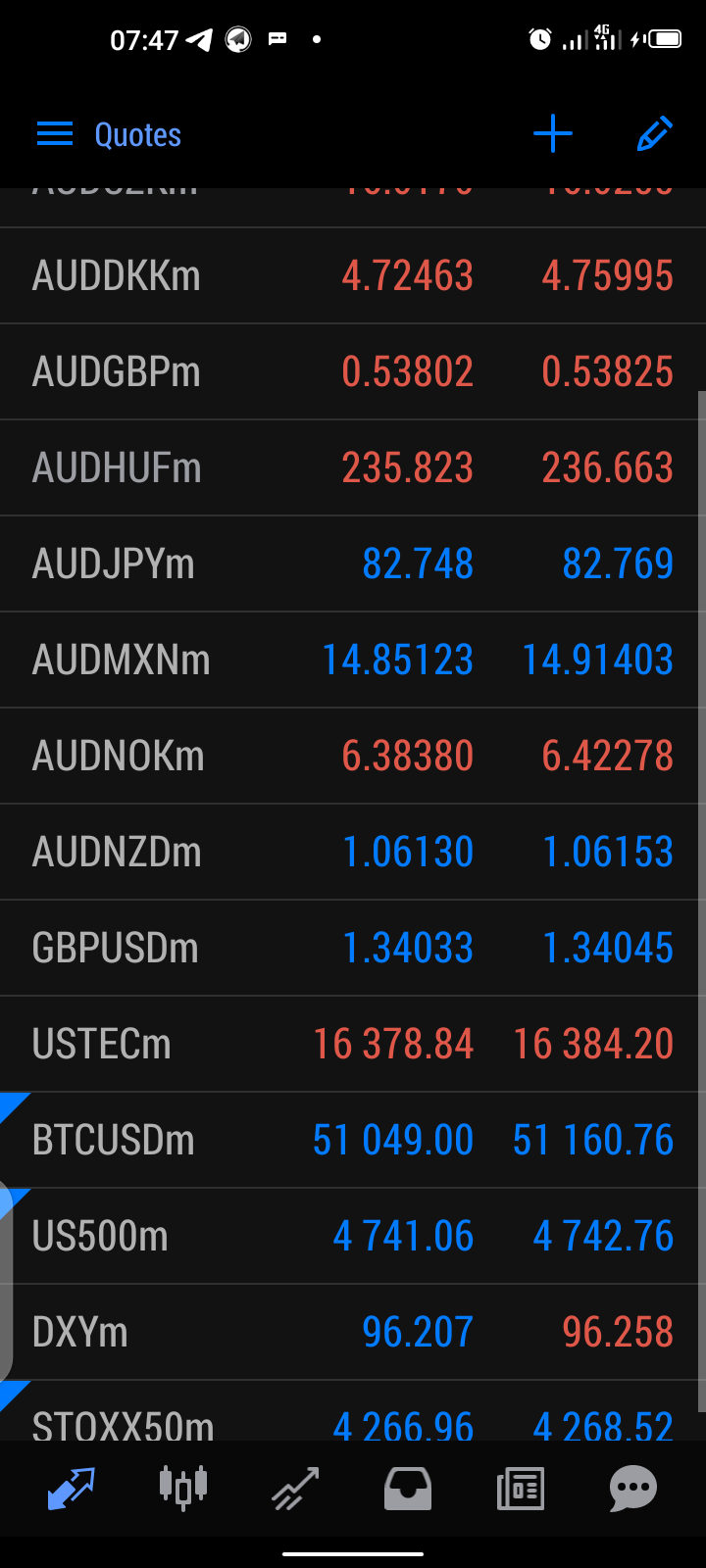Select the AUDGBPm symbol row
Screen dimensions: 706x1568
point(353,372)
